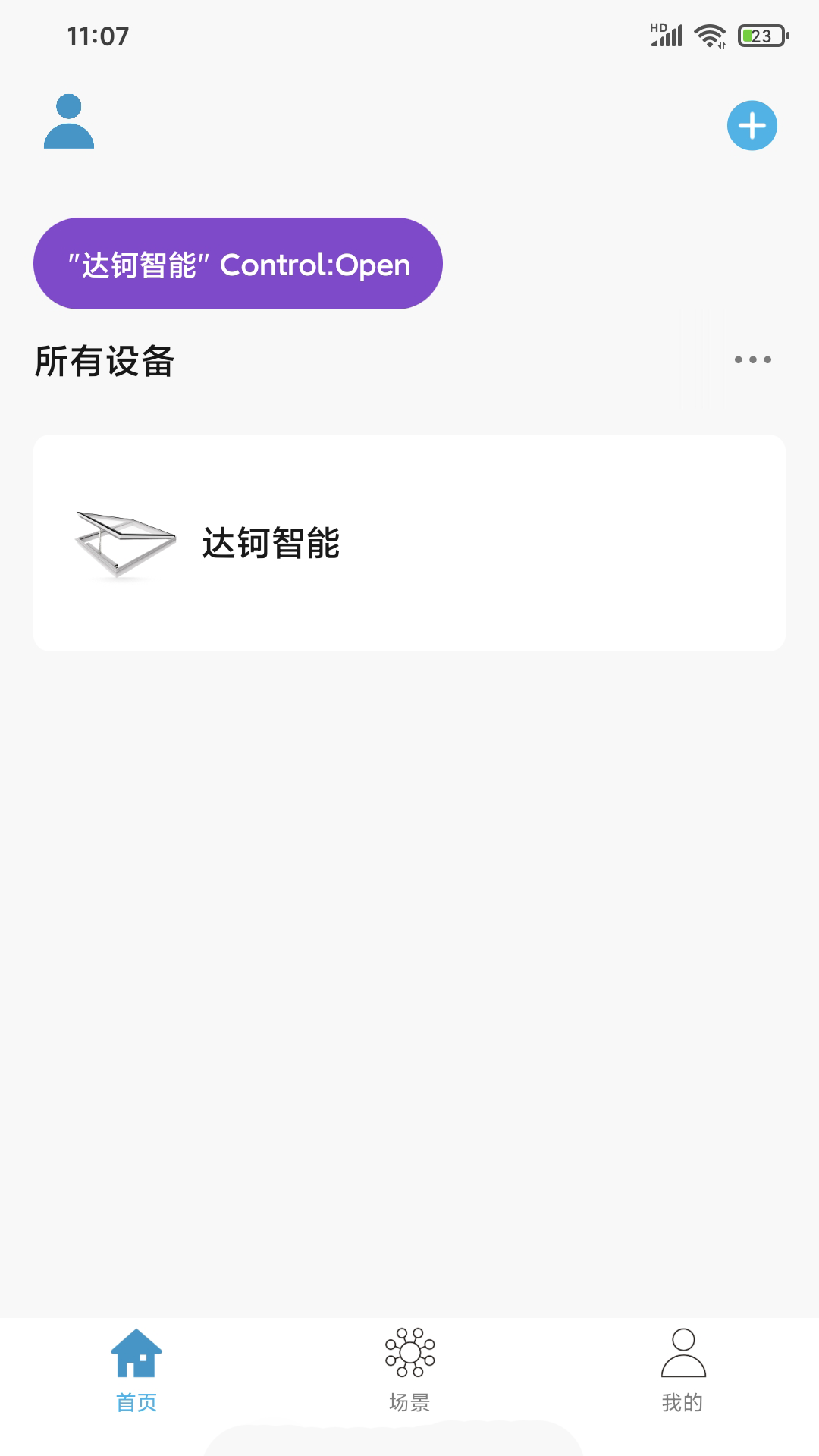Tap the blue plus button to add device

[x=752, y=125]
